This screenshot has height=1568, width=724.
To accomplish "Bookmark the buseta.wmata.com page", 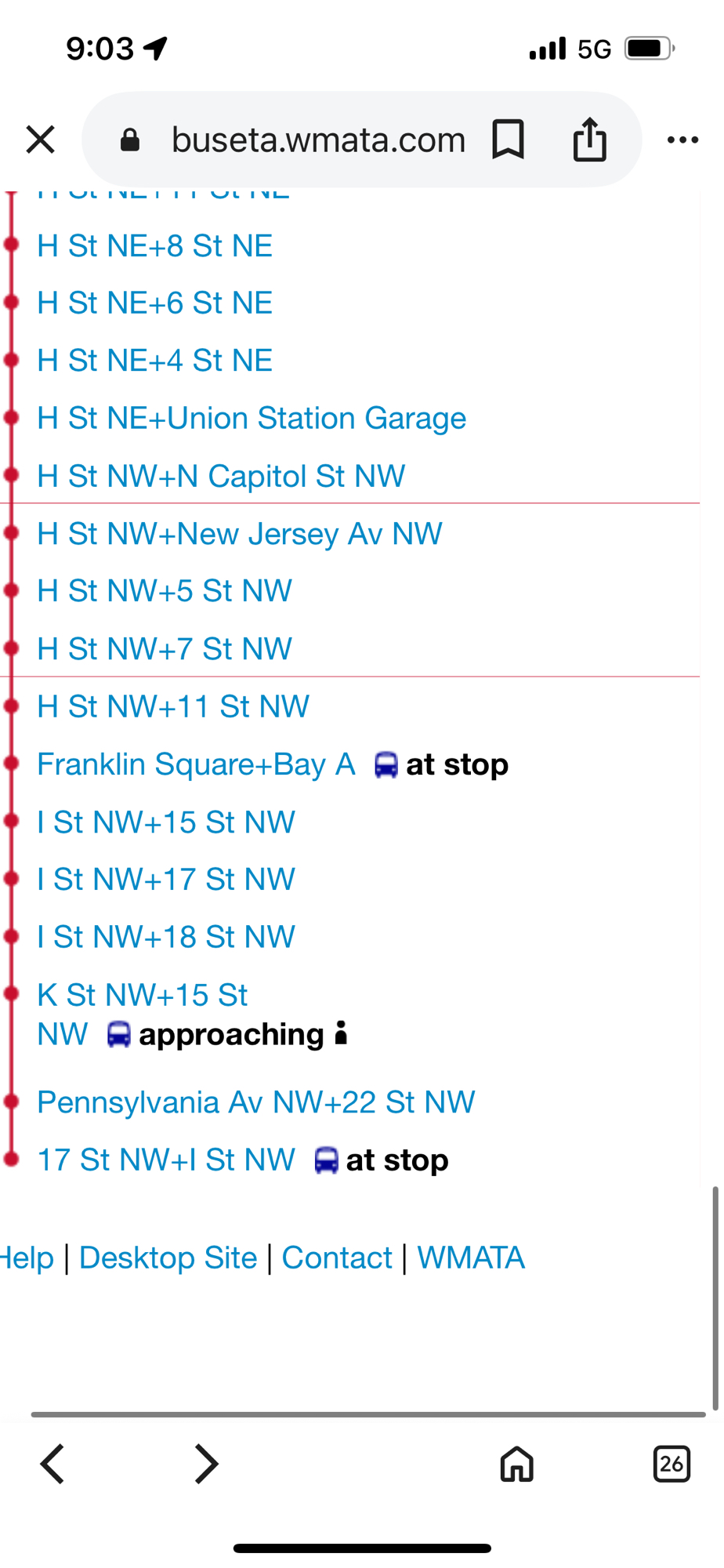I will (508, 140).
